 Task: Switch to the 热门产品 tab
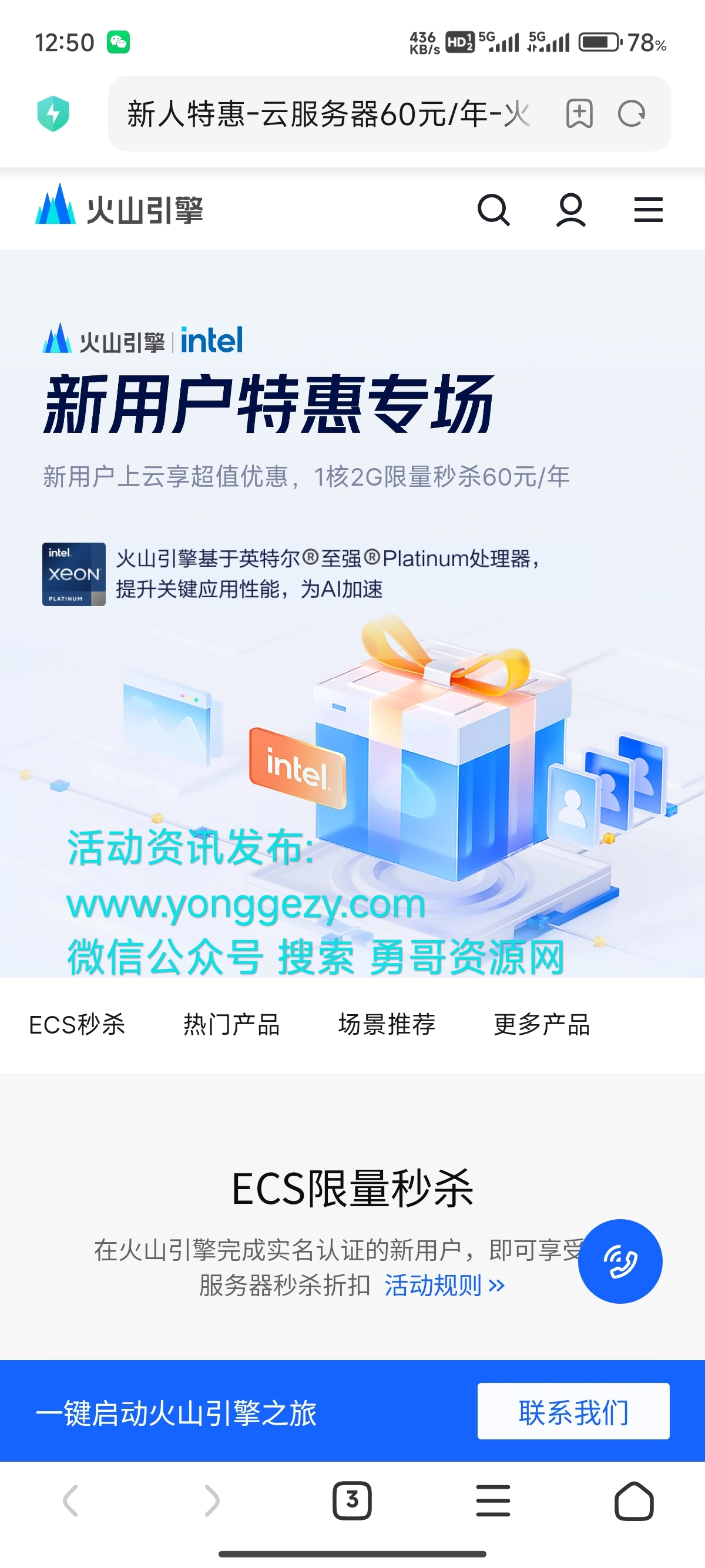(231, 1025)
